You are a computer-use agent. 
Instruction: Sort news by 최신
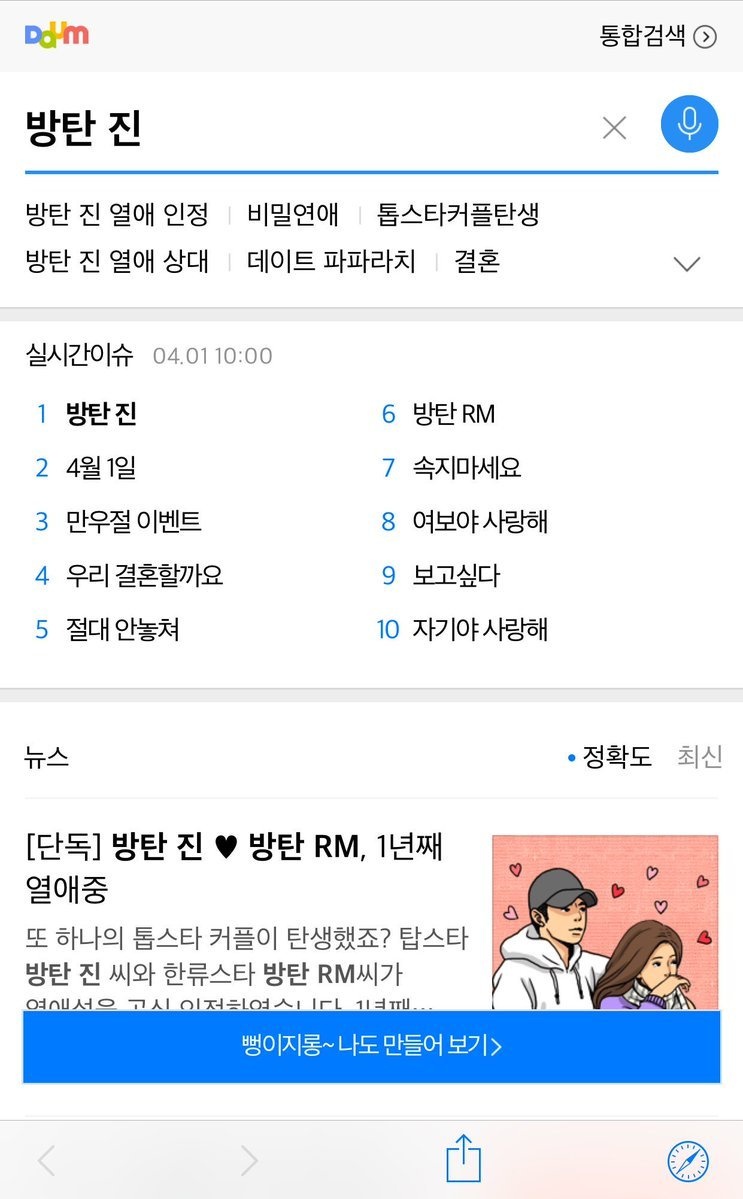pos(699,757)
